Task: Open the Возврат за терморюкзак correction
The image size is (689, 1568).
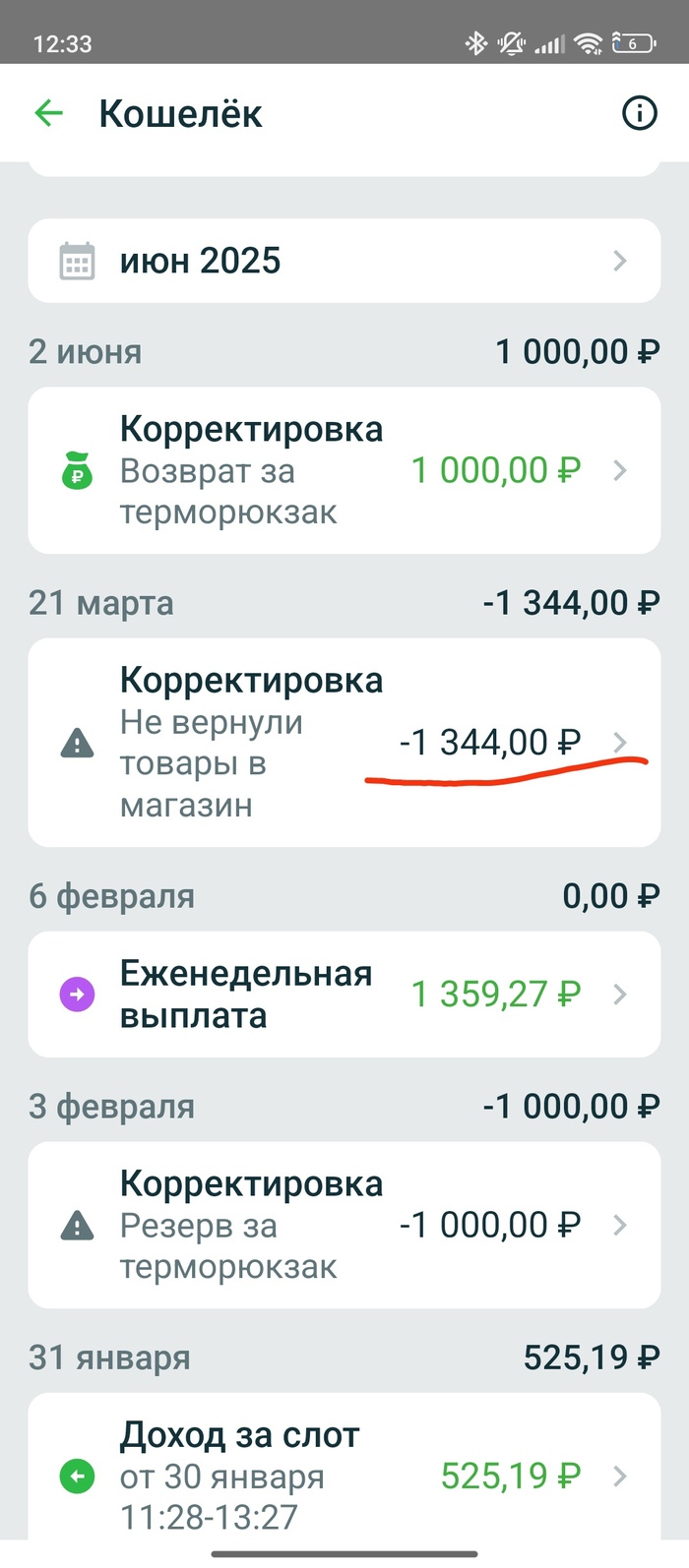Action: click(x=344, y=470)
